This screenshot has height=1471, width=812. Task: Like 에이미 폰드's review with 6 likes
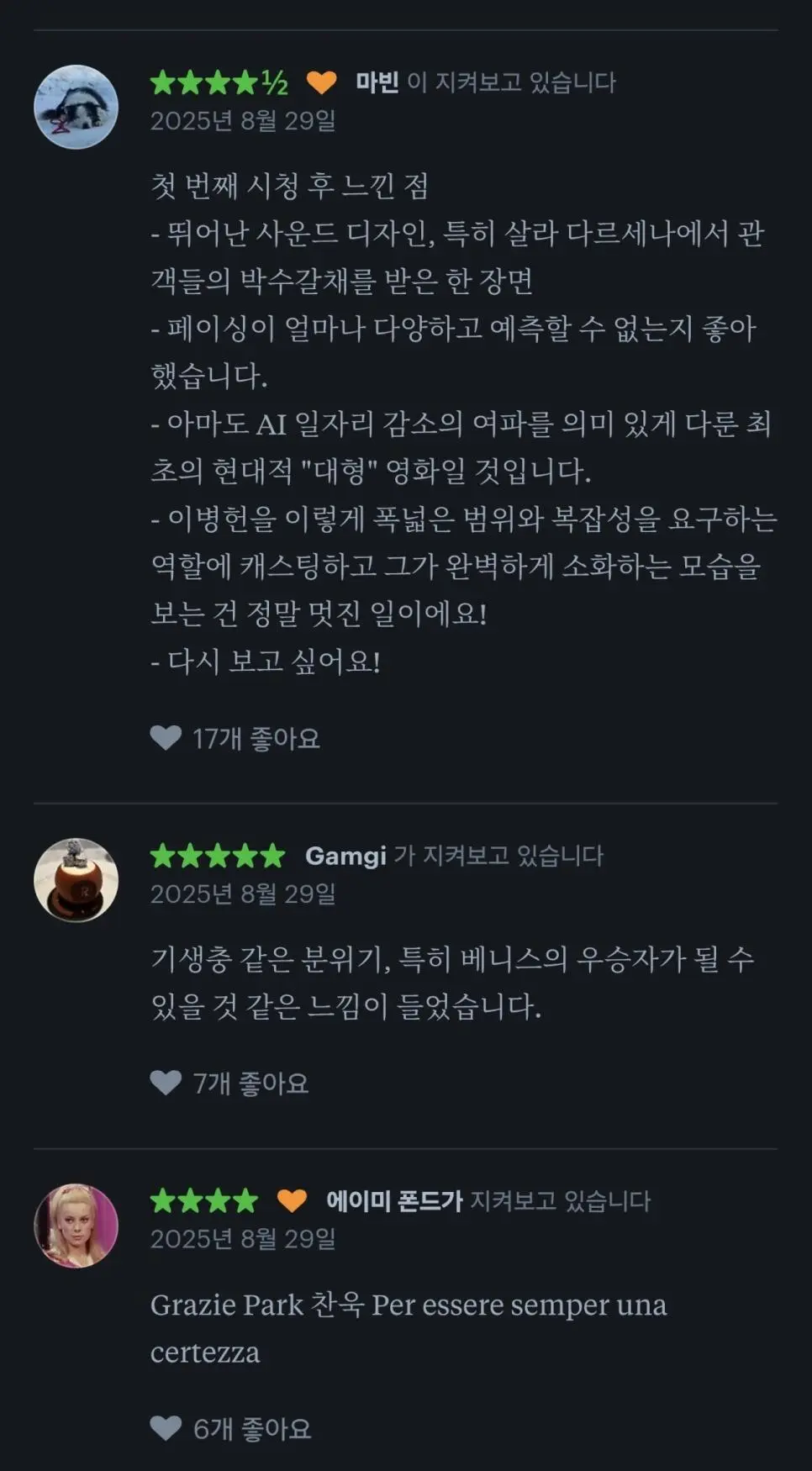tap(166, 1428)
